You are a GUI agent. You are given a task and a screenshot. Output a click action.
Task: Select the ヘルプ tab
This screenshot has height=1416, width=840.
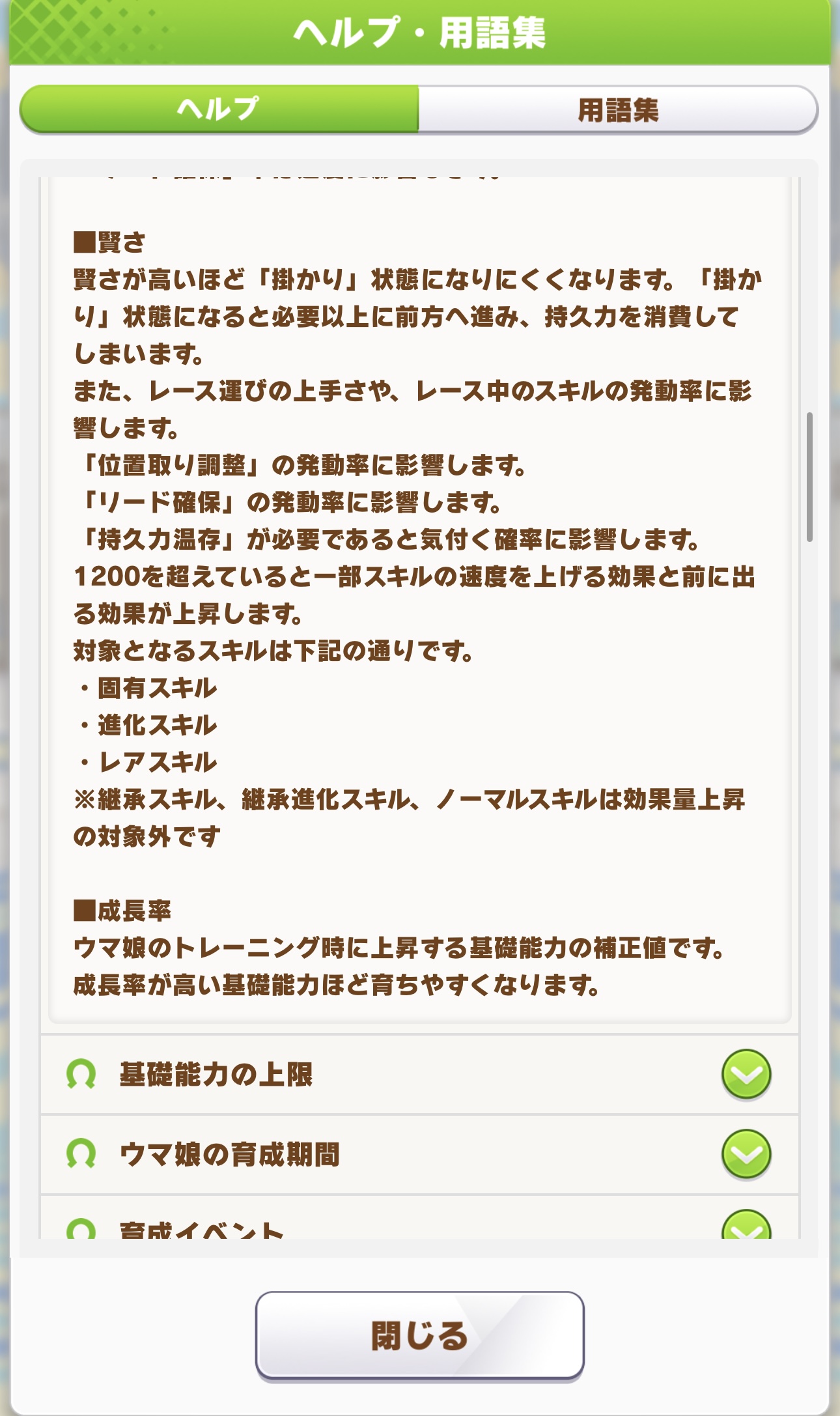[x=219, y=109]
